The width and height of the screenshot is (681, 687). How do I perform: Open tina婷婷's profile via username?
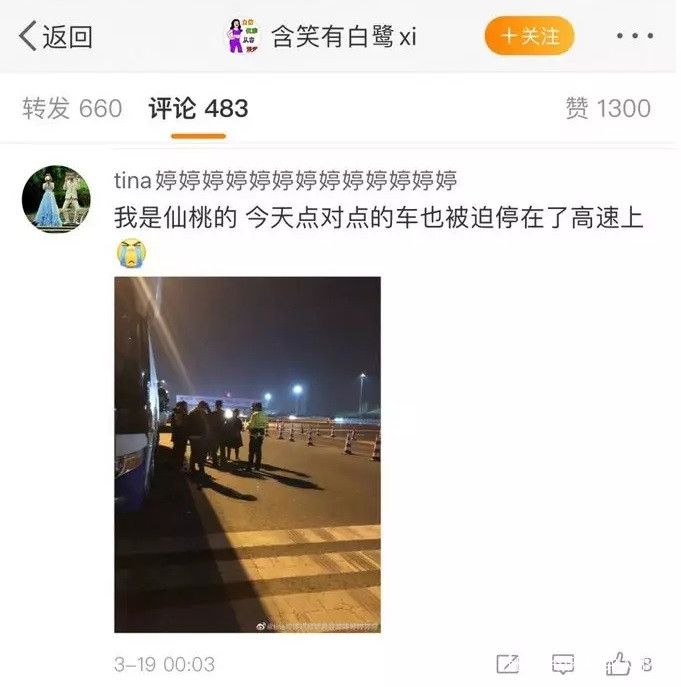[285, 180]
